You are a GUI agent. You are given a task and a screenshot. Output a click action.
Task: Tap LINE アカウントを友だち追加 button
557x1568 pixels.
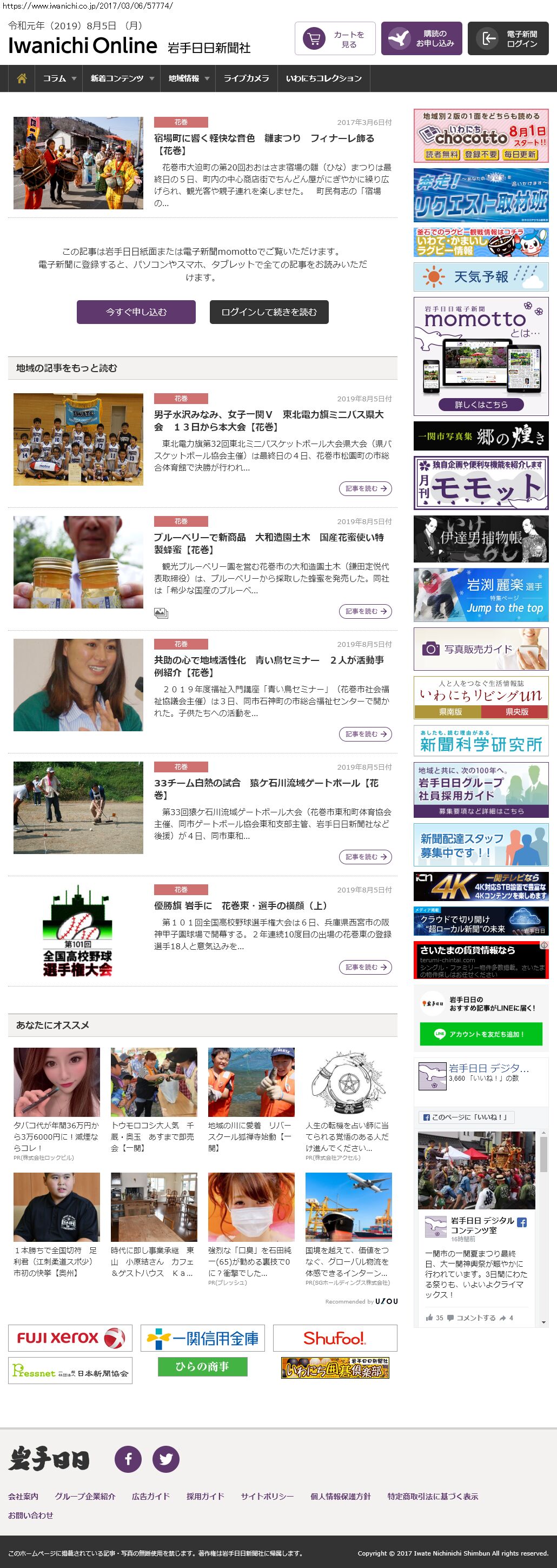click(480, 1034)
